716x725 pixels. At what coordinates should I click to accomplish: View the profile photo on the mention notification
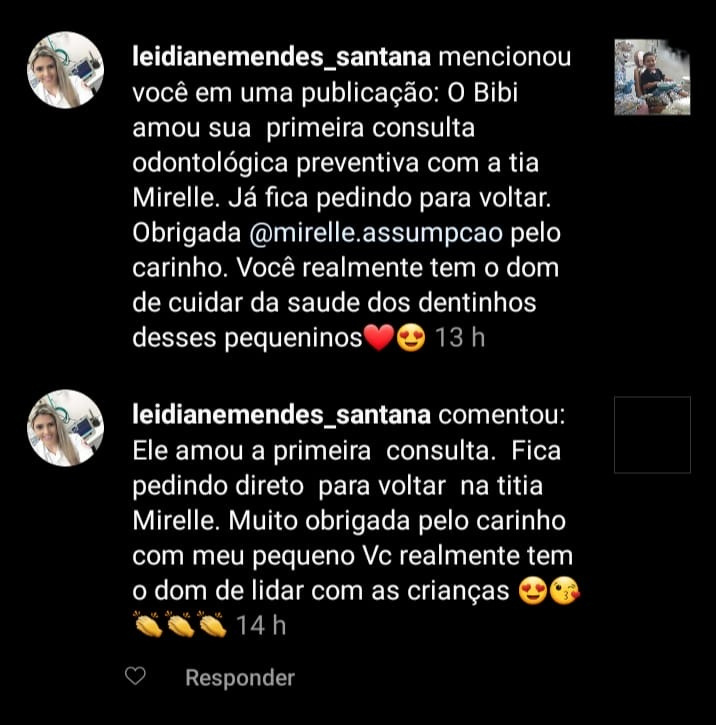pos(66,70)
